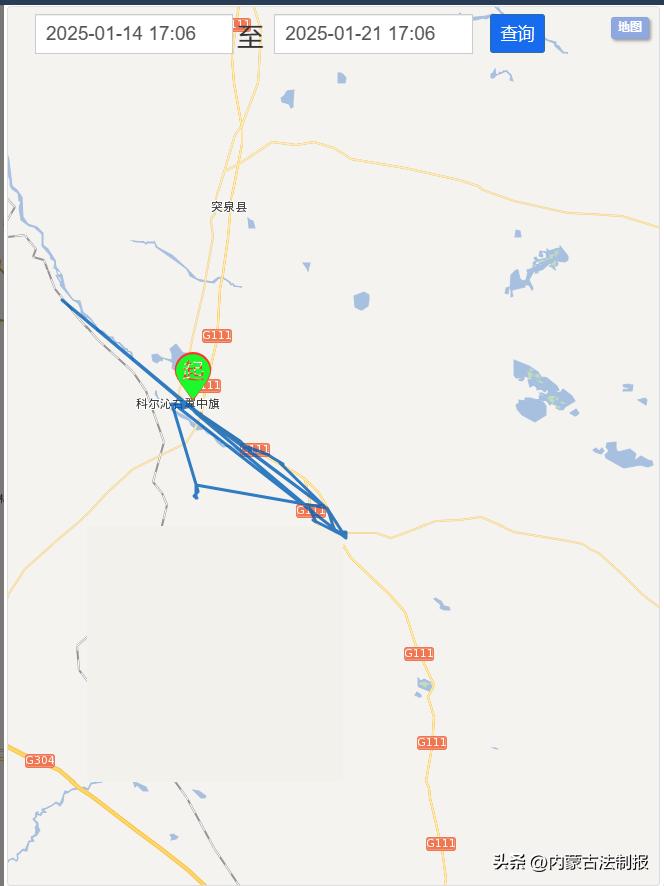Switch map type with 地图 button
This screenshot has height=886, width=664.
(629, 27)
